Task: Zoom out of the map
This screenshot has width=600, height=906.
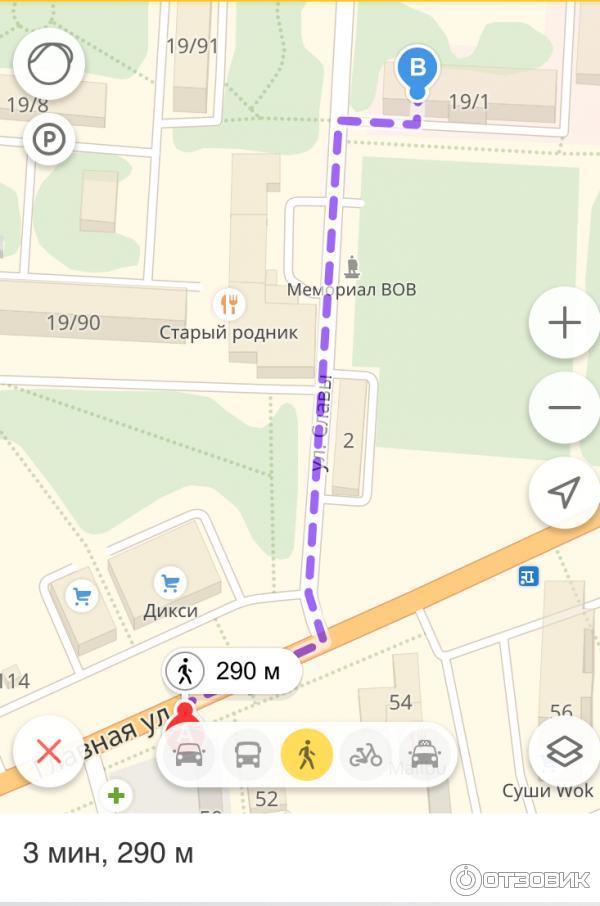Action: pos(564,407)
